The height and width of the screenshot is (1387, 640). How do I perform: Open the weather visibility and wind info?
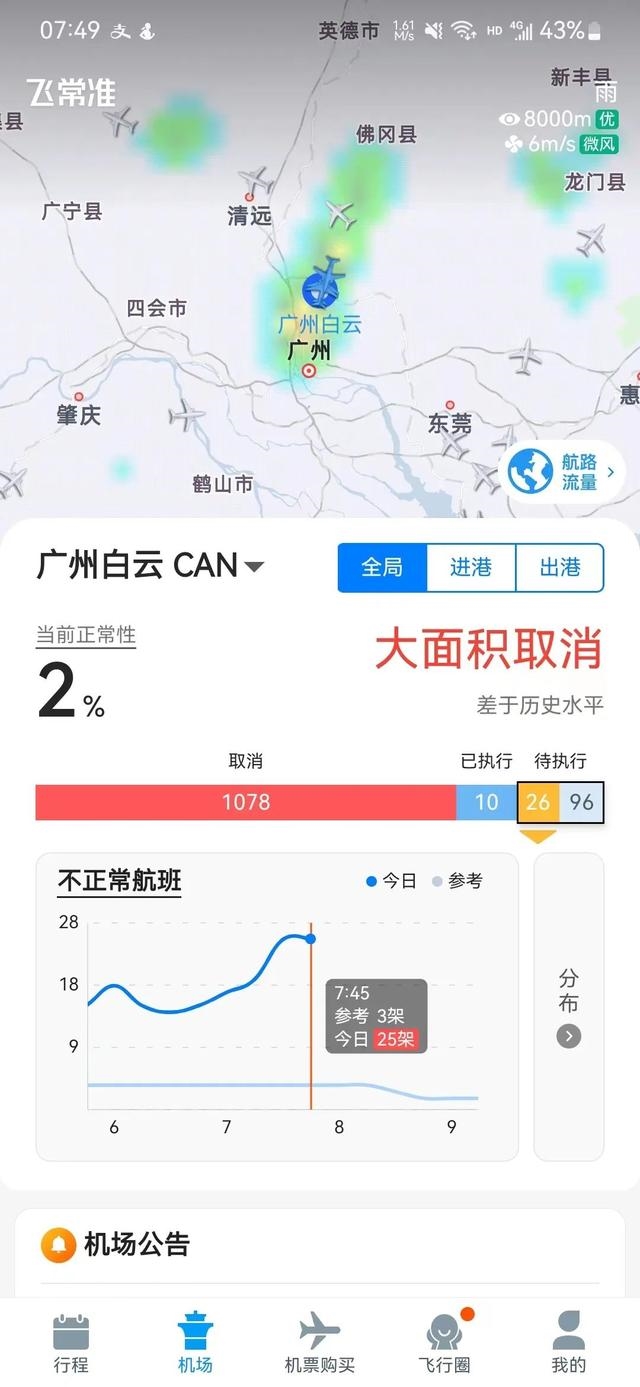pyautogui.click(x=562, y=131)
